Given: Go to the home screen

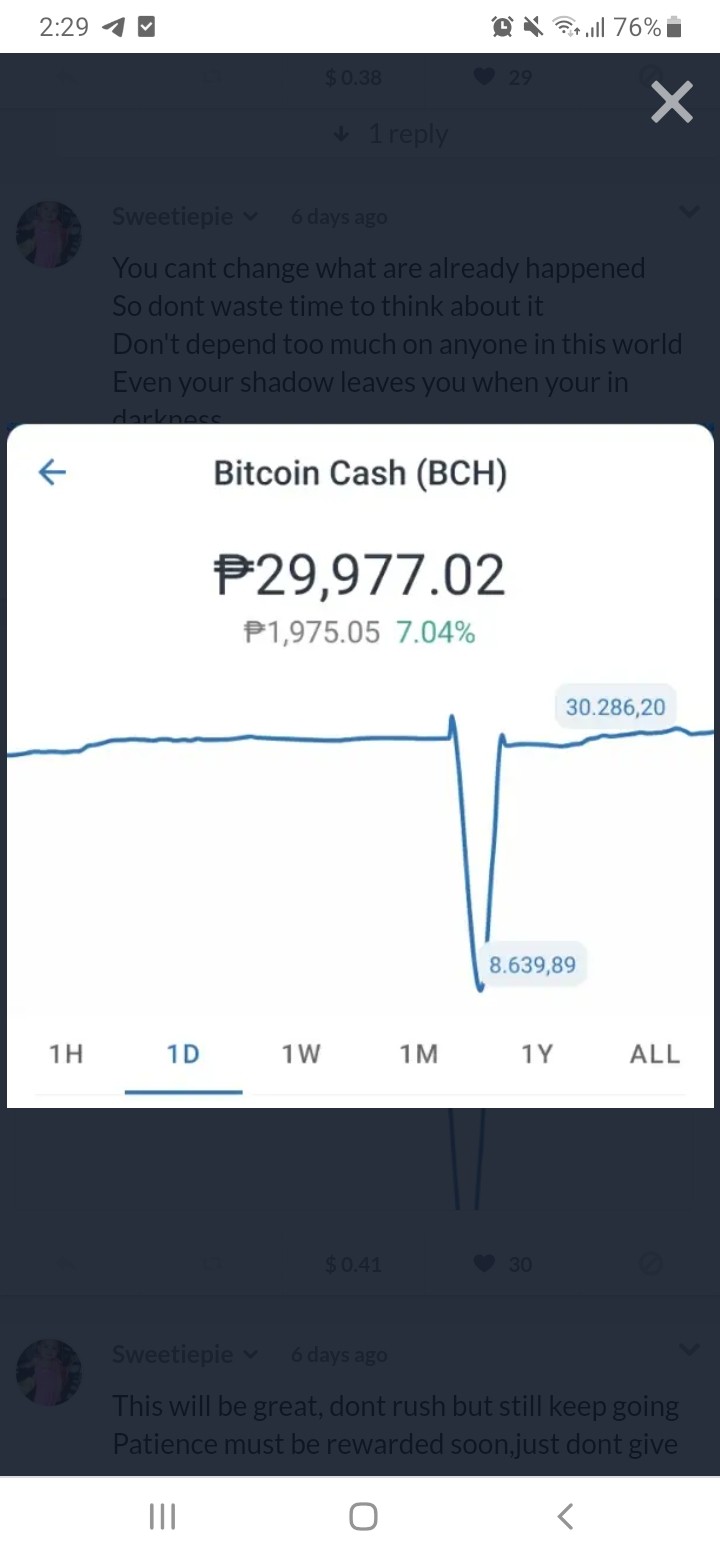Looking at the screenshot, I should click(363, 1517).
